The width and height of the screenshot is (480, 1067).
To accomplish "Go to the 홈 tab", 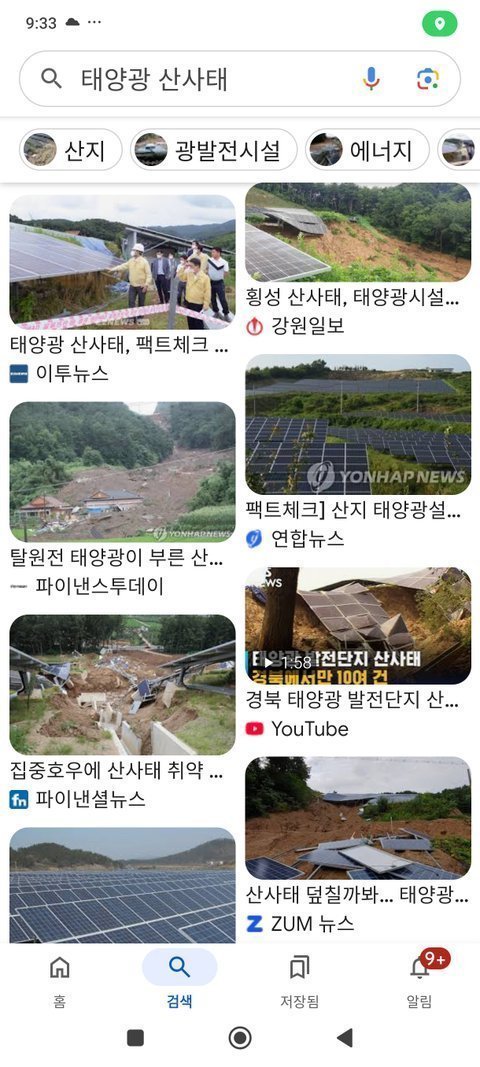I will click(x=60, y=980).
